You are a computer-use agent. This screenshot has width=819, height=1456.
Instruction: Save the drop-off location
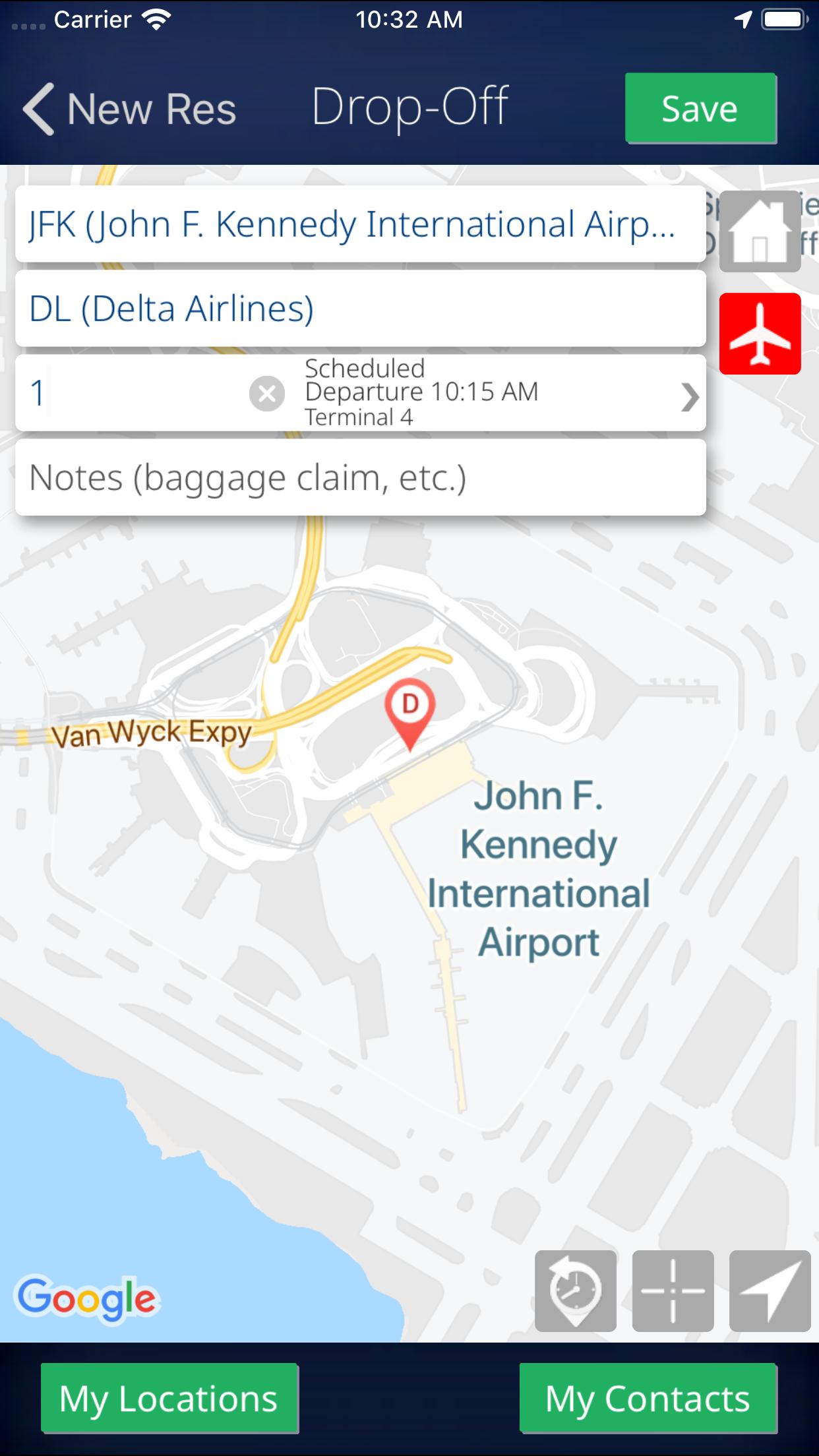(700, 108)
